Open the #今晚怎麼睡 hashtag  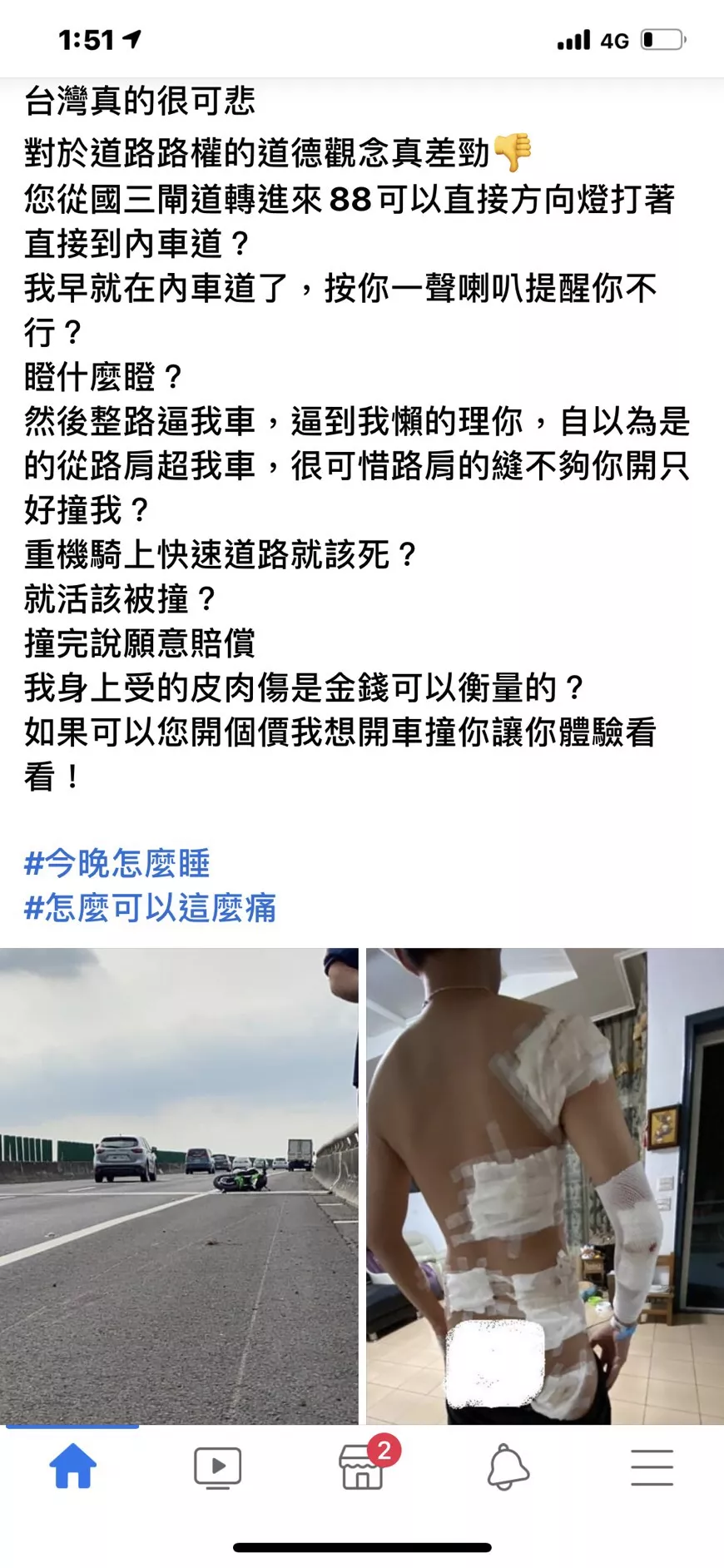click(x=117, y=863)
